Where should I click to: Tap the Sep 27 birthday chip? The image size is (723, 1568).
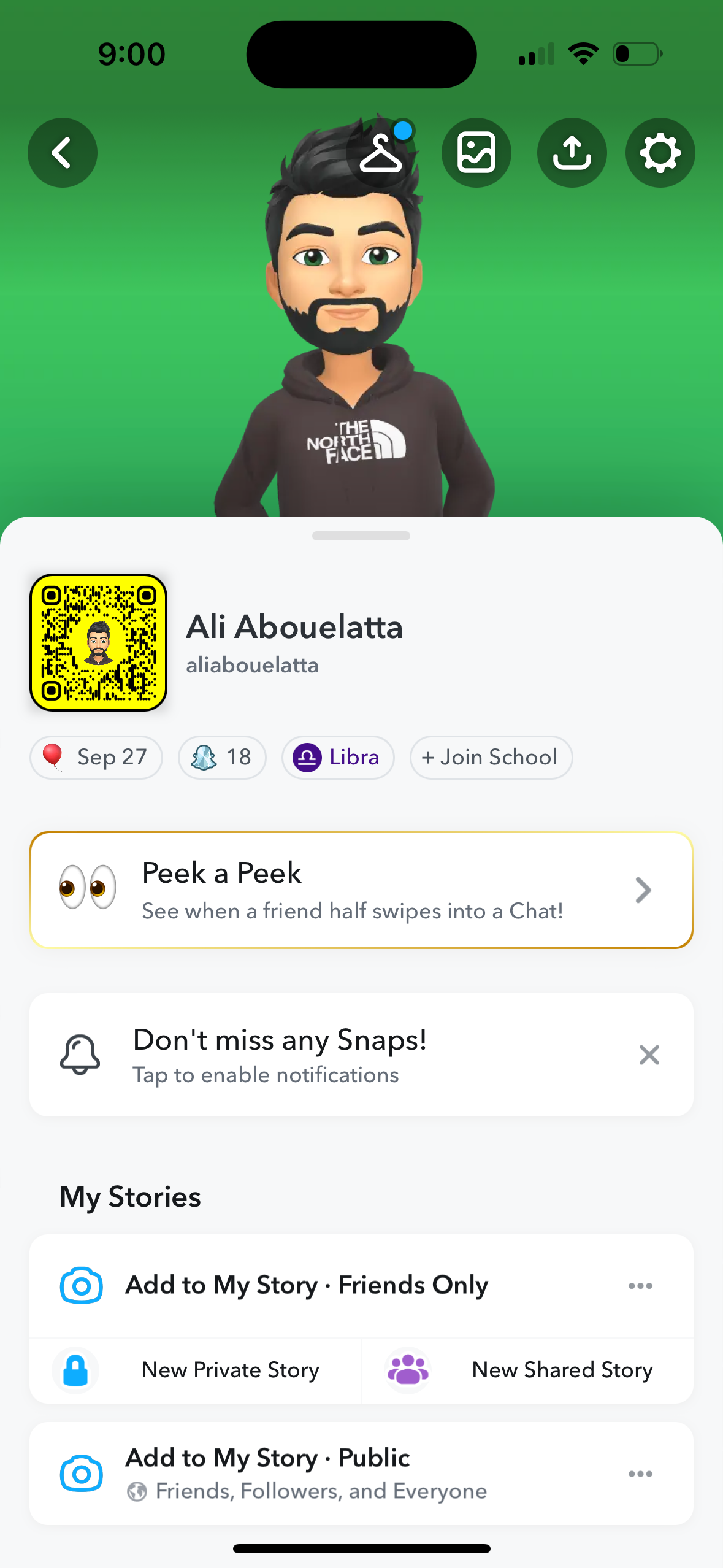point(96,757)
